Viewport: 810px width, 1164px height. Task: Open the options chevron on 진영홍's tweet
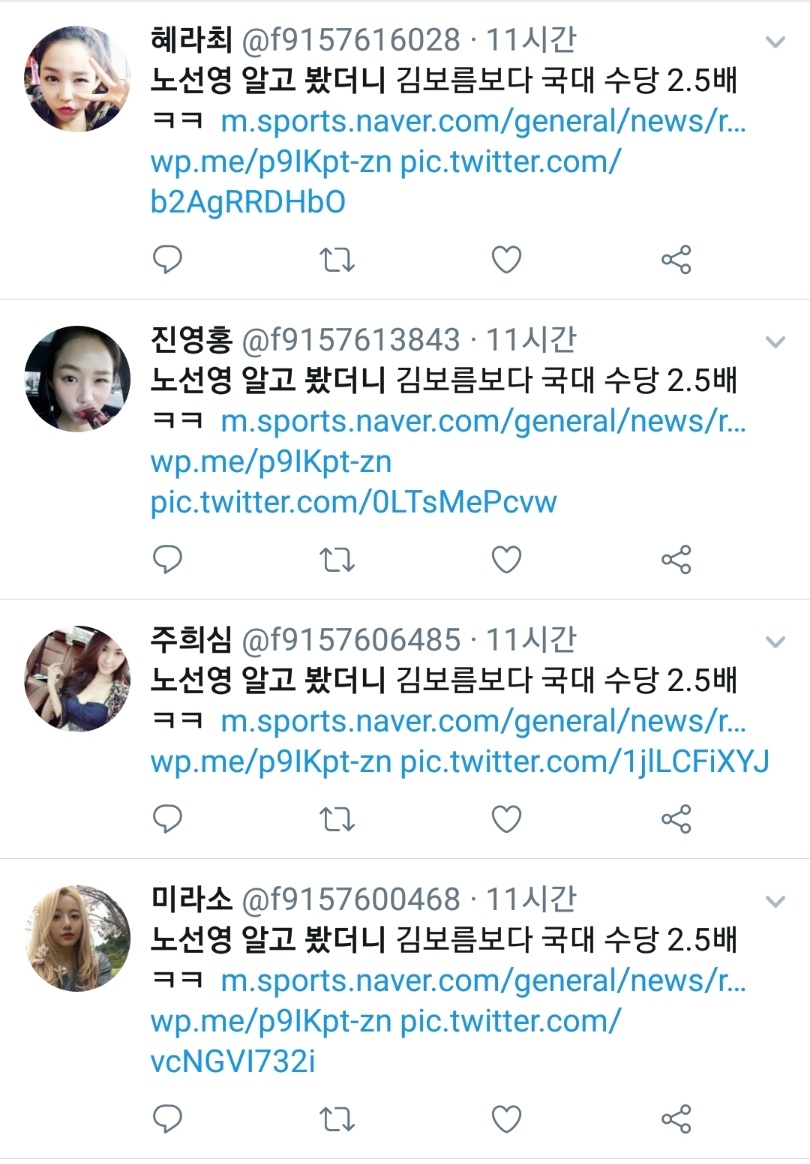[775, 342]
